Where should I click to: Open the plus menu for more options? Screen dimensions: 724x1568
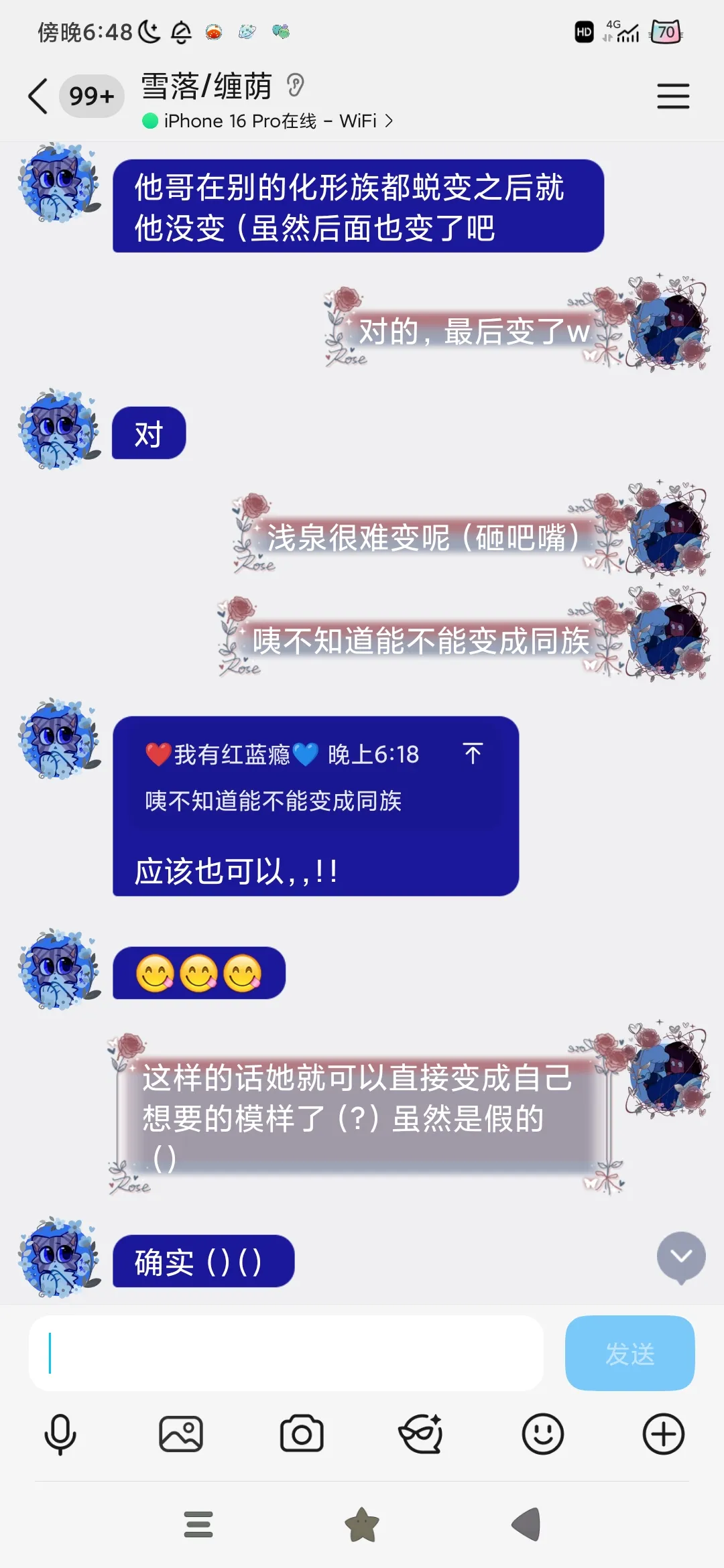coord(663,1435)
